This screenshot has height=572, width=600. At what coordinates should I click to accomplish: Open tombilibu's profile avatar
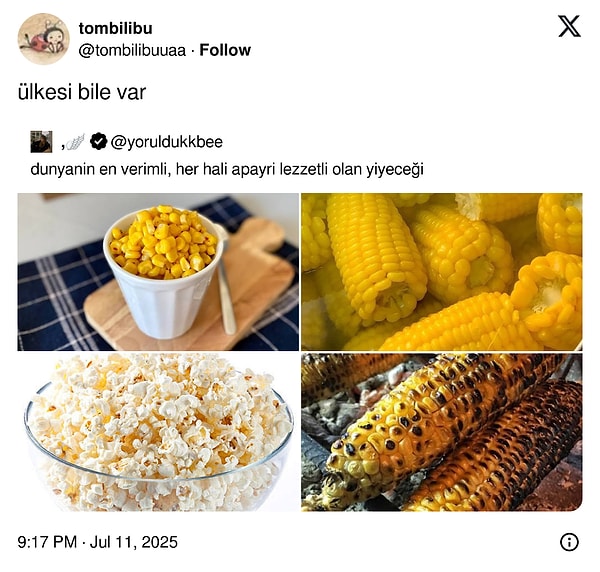coord(44,39)
